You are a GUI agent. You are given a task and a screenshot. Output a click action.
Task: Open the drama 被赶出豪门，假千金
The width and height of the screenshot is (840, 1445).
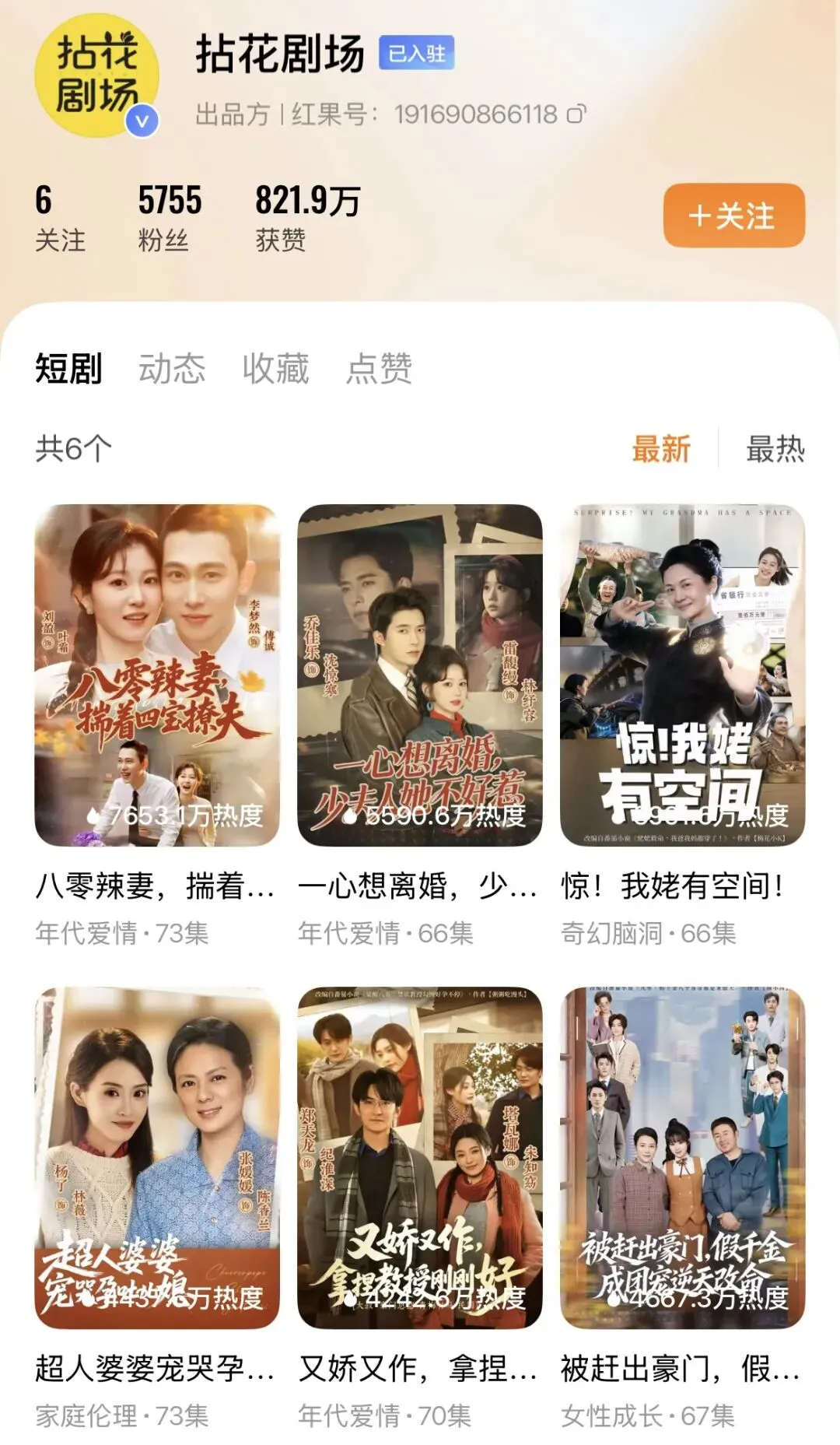tap(682, 1157)
